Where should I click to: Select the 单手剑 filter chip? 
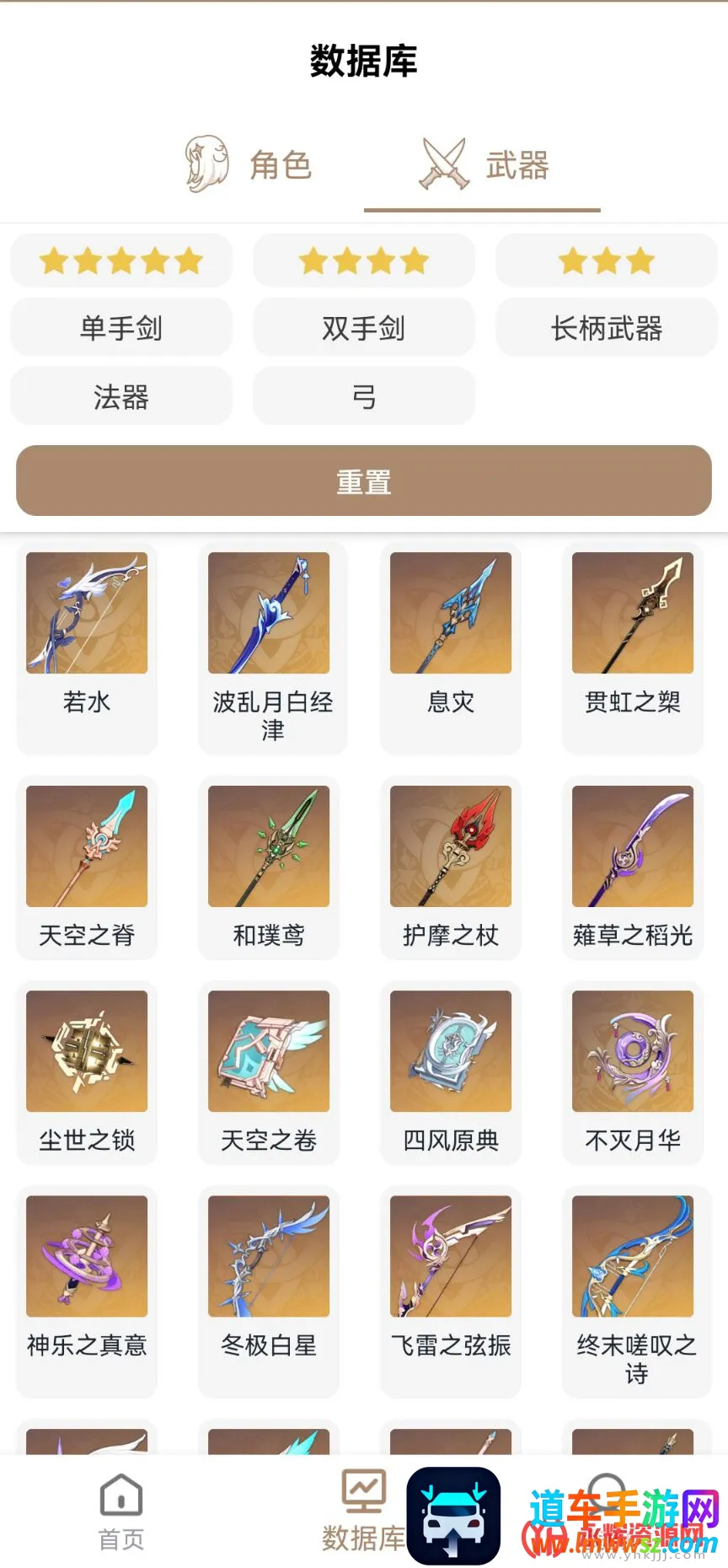(x=121, y=328)
